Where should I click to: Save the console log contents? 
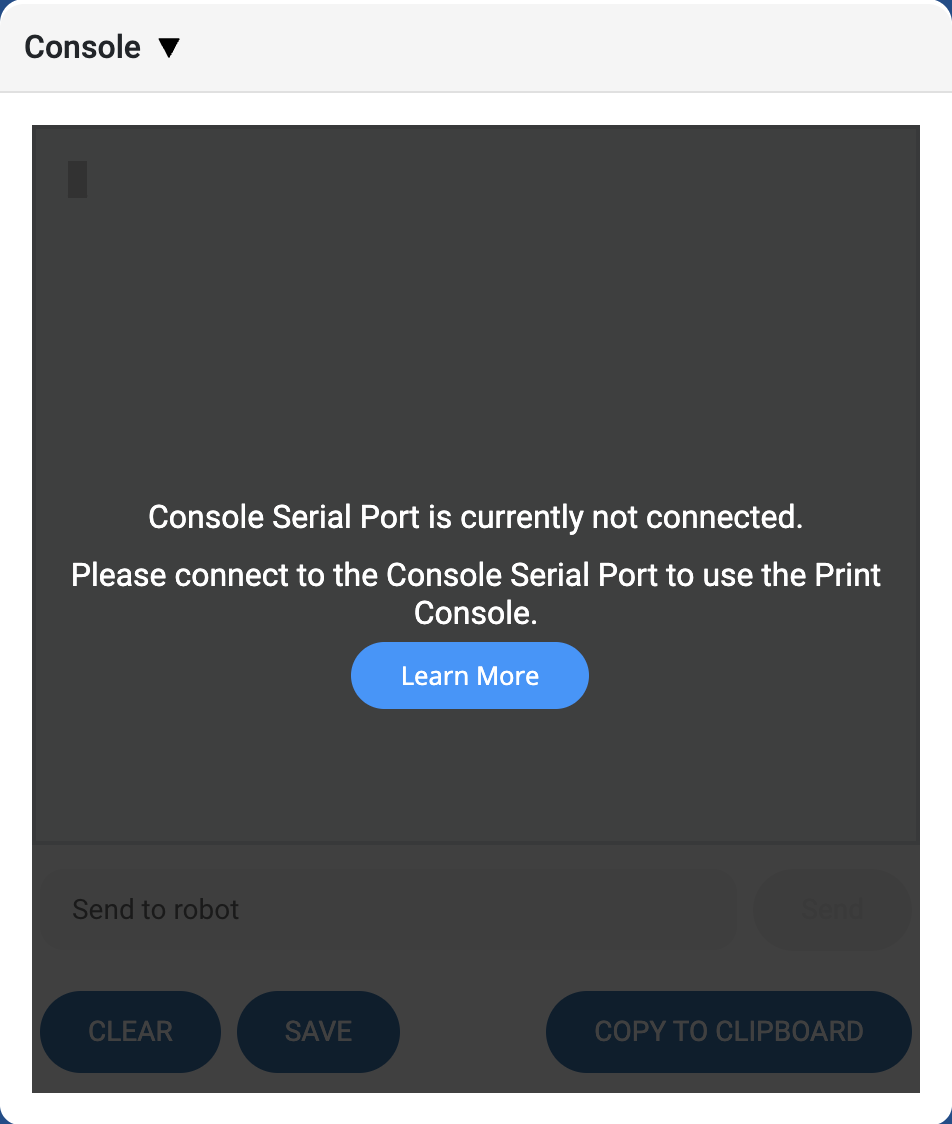pyautogui.click(x=318, y=1031)
